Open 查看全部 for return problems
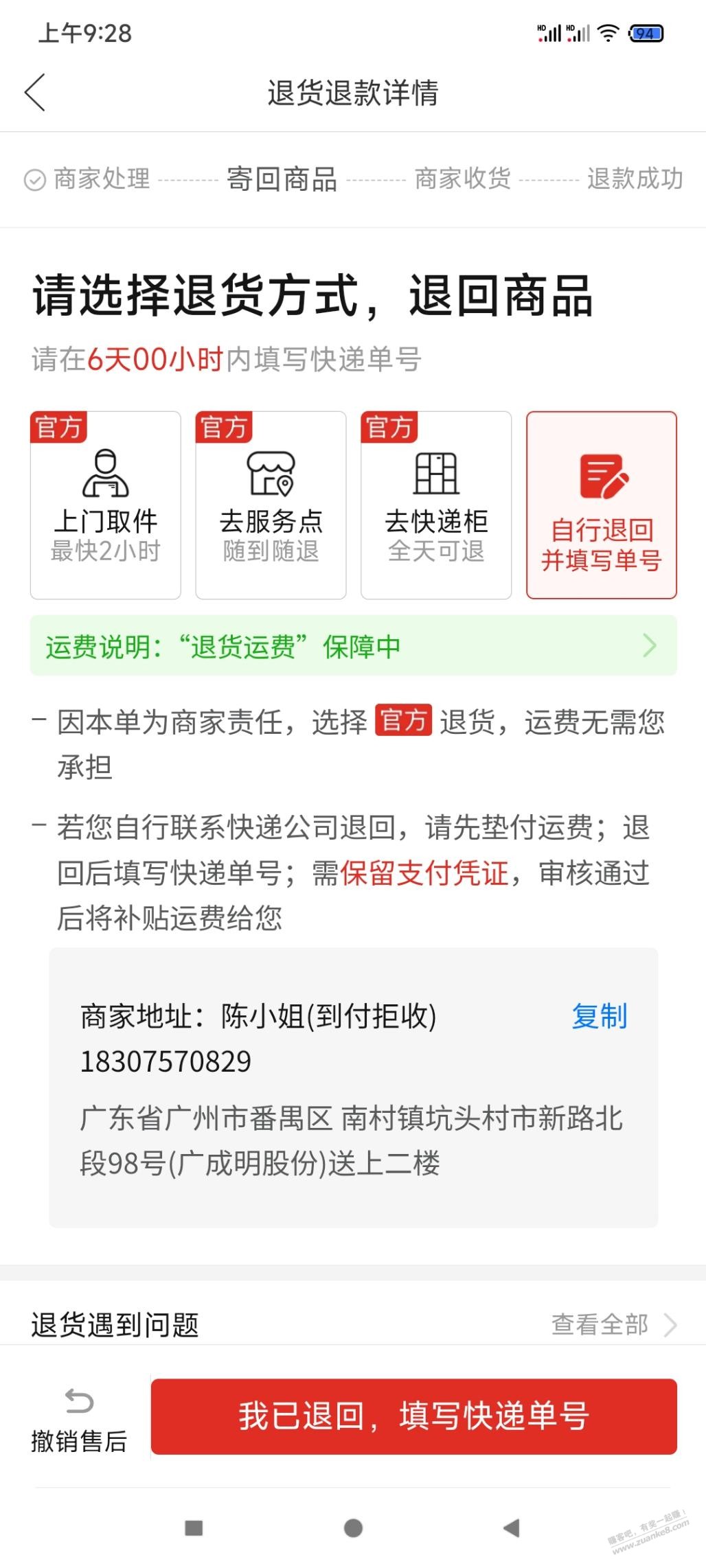Image resolution: width=706 pixels, height=1568 pixels. 615,1324
